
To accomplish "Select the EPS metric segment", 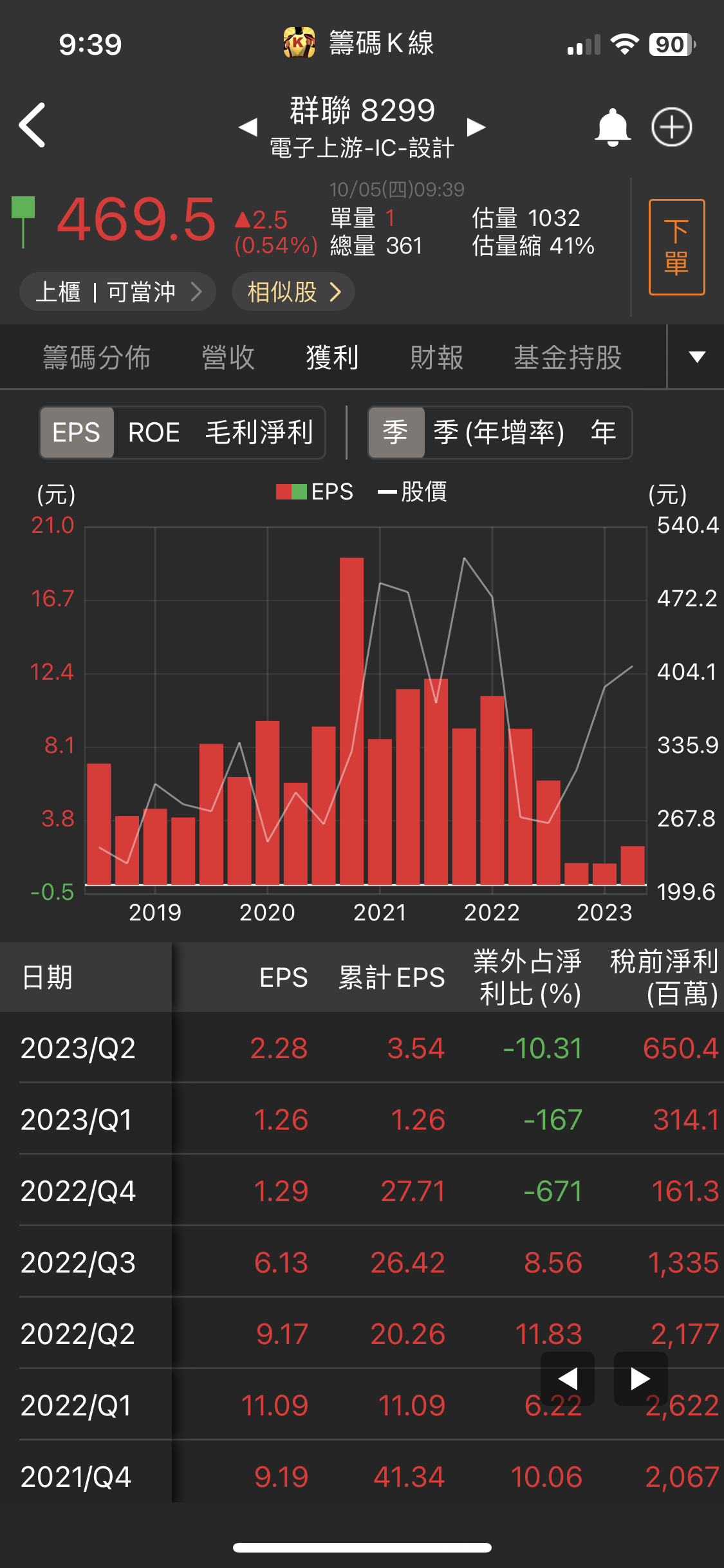I will pos(77,433).
